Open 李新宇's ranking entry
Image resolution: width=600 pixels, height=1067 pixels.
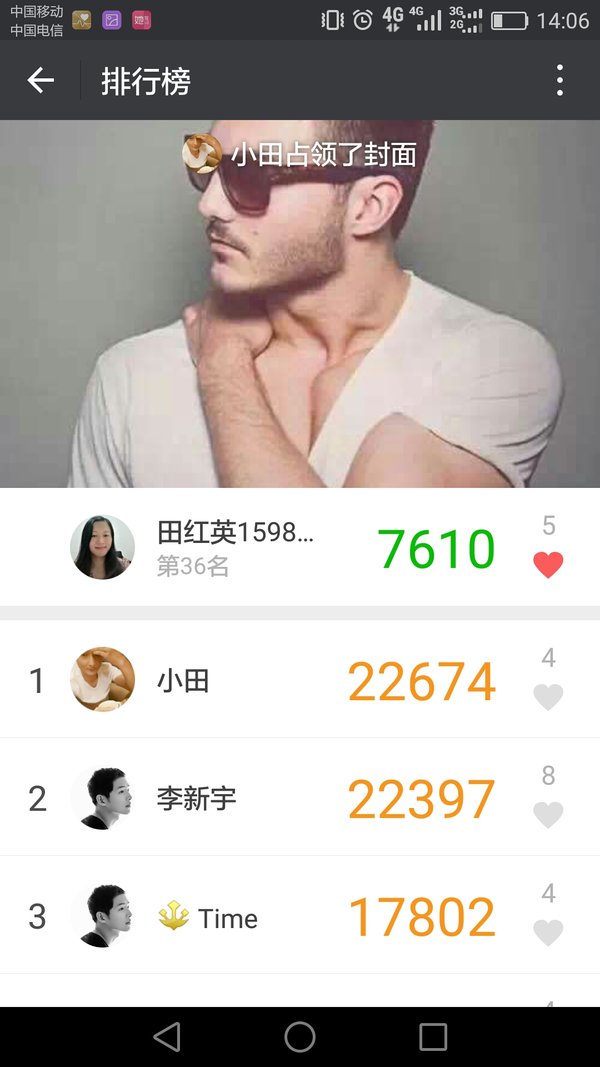pos(300,797)
